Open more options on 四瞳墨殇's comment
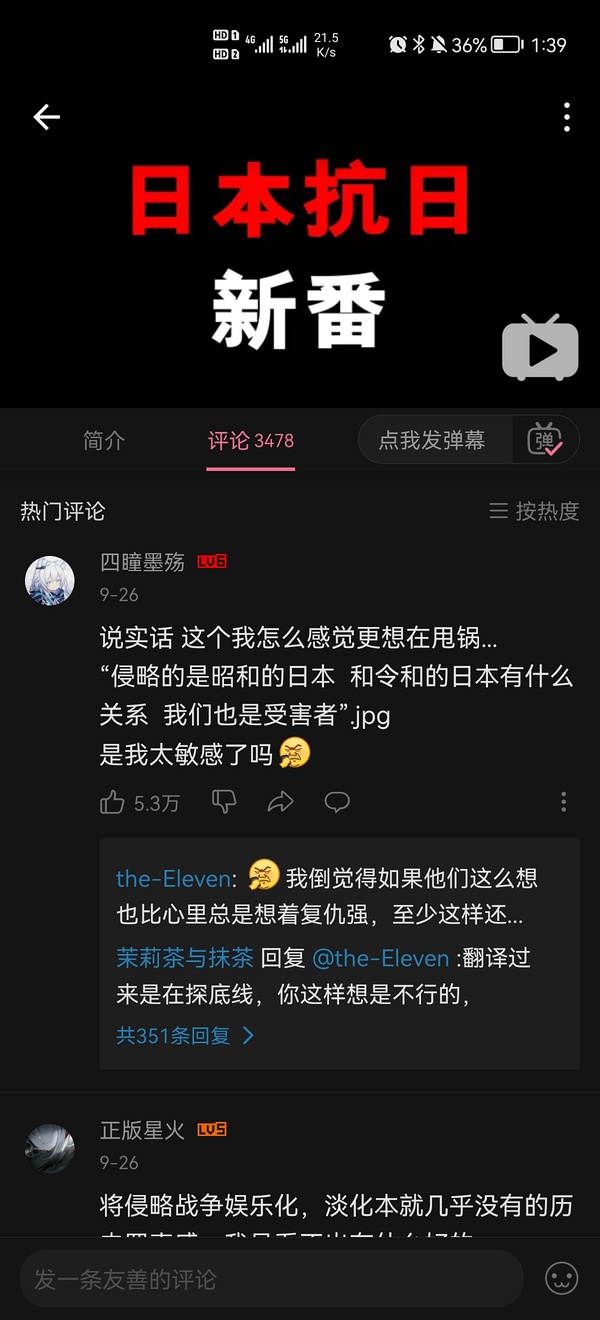 coord(563,802)
